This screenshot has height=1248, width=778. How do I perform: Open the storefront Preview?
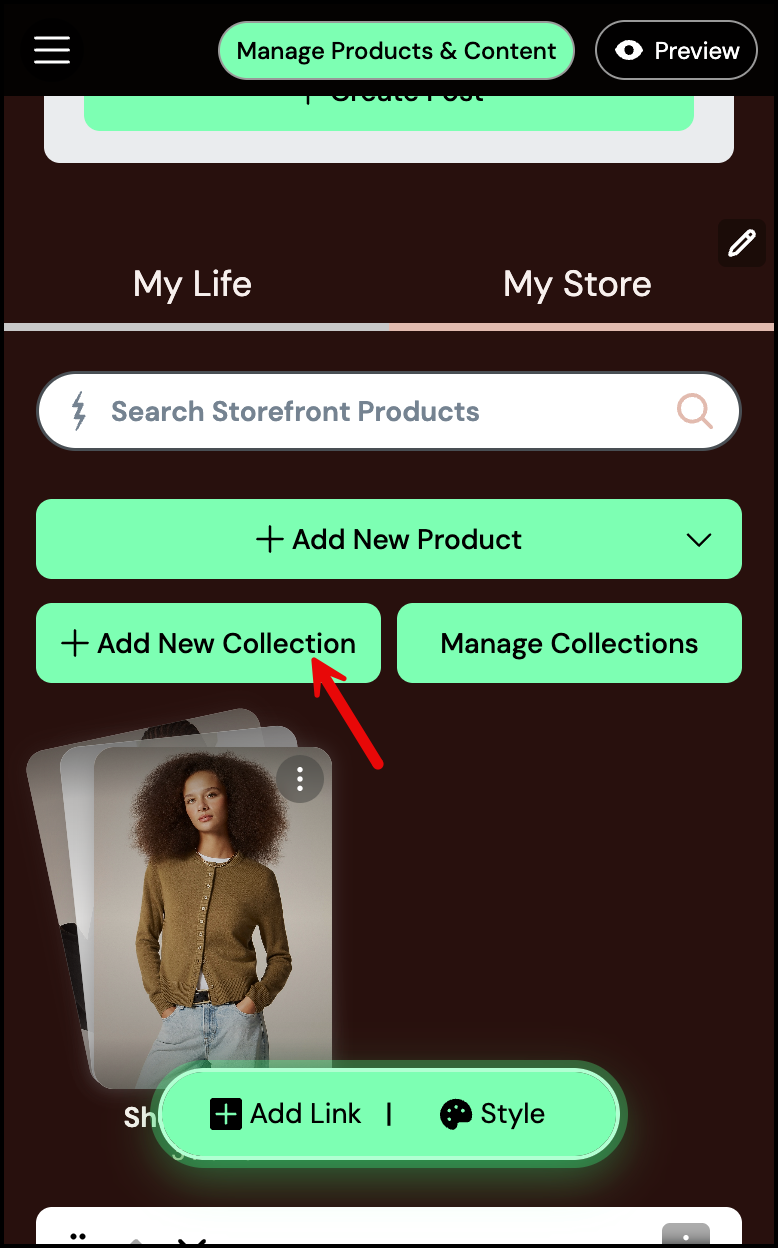tap(676, 51)
